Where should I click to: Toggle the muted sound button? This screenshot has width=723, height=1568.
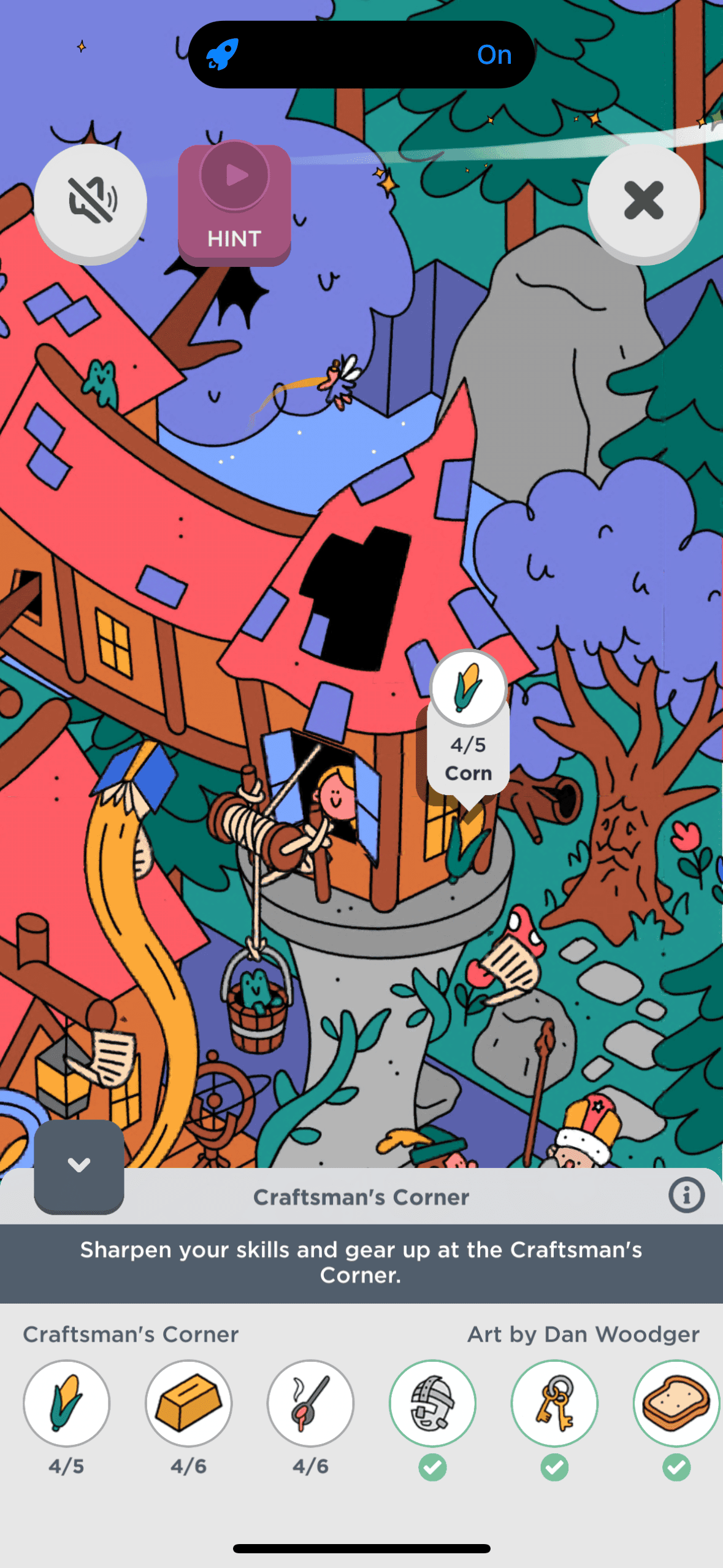91,201
